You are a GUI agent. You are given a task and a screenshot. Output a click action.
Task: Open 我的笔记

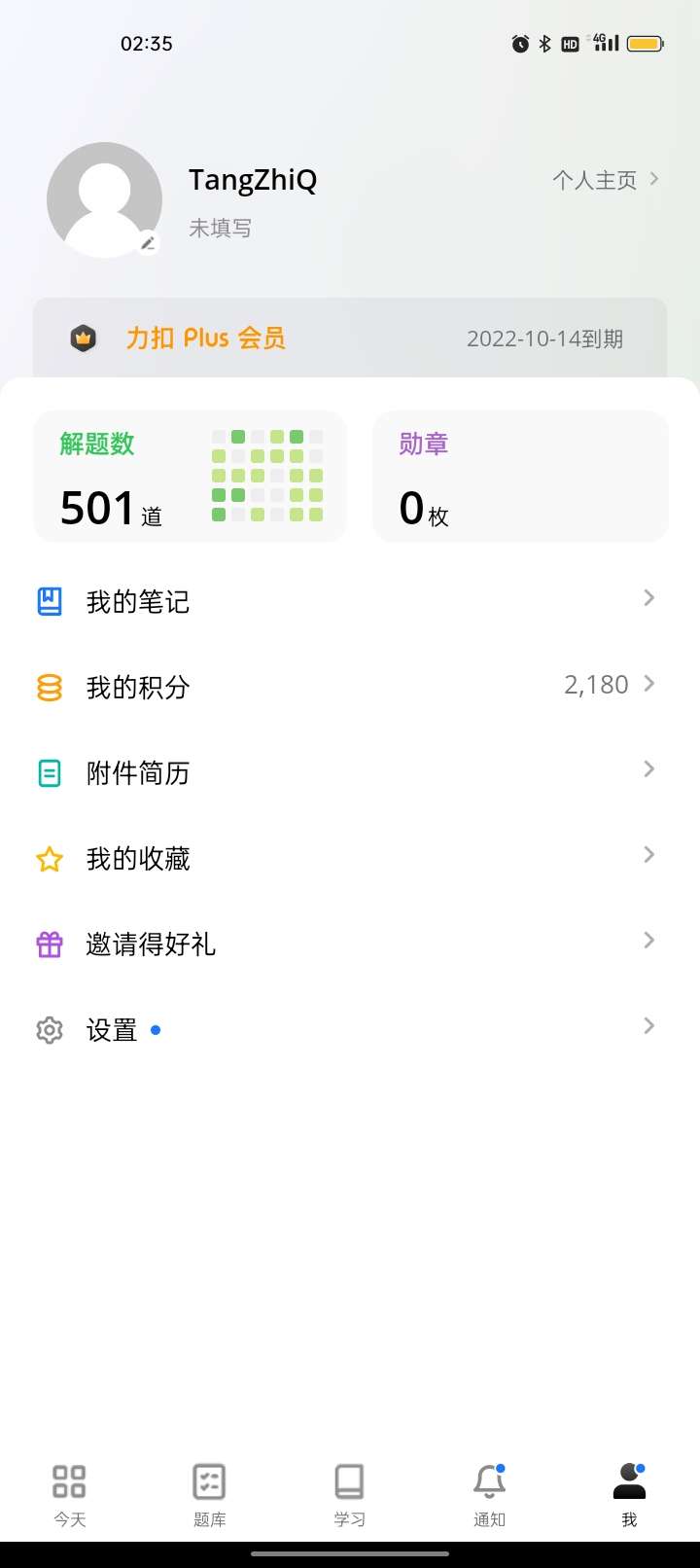pos(350,601)
